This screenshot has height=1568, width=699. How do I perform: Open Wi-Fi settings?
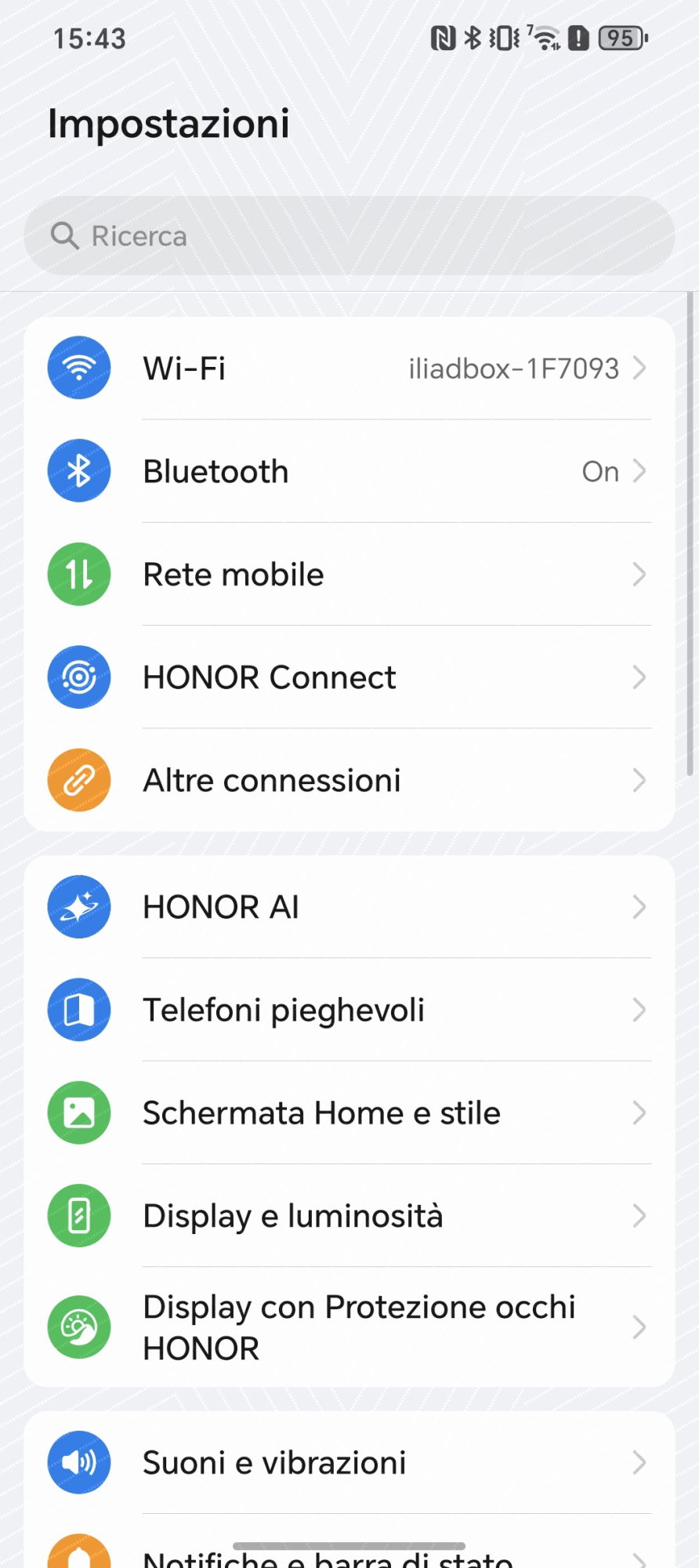pos(349,368)
